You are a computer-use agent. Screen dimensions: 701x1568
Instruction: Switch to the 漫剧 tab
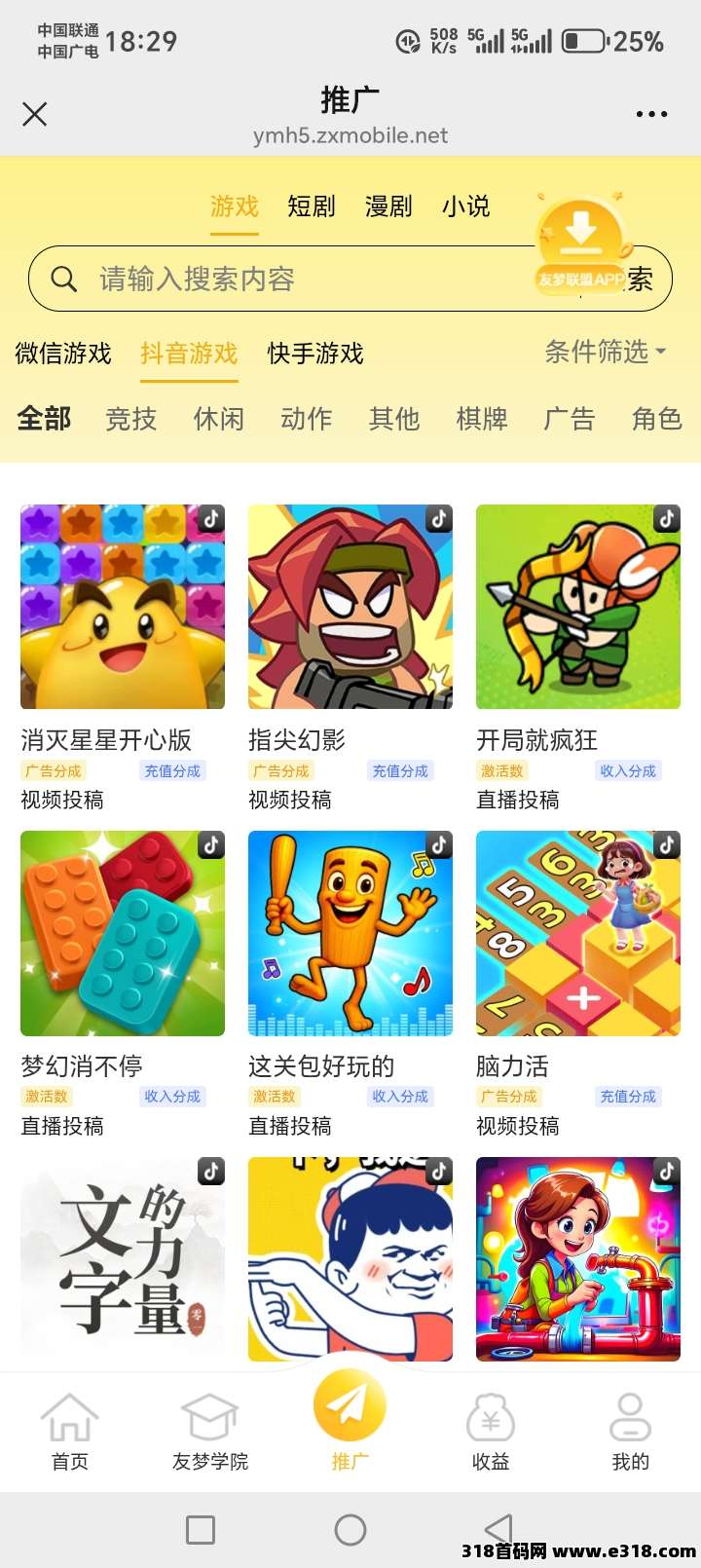(388, 206)
